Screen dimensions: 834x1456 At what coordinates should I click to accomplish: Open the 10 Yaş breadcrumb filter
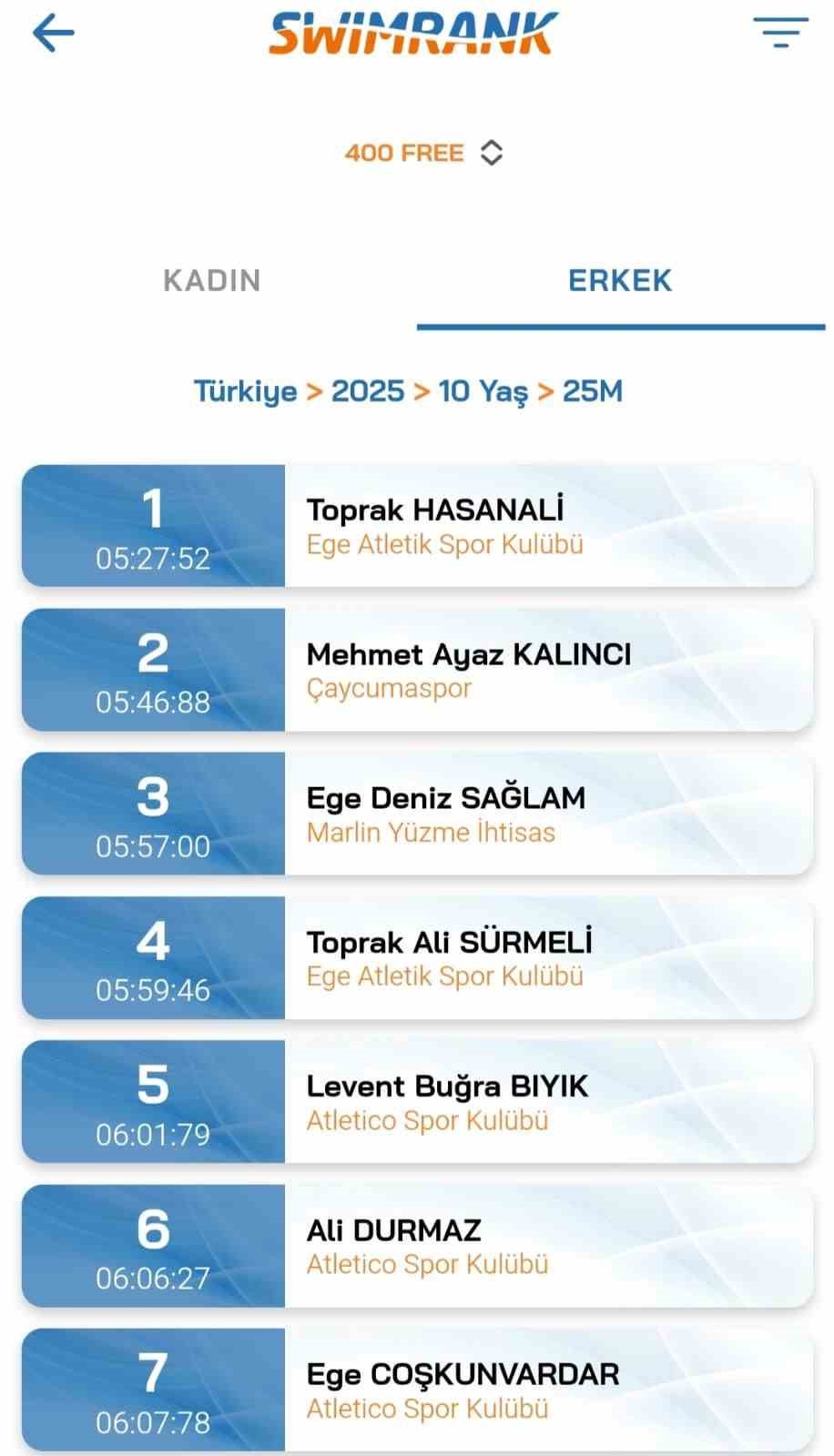pyautogui.click(x=481, y=390)
